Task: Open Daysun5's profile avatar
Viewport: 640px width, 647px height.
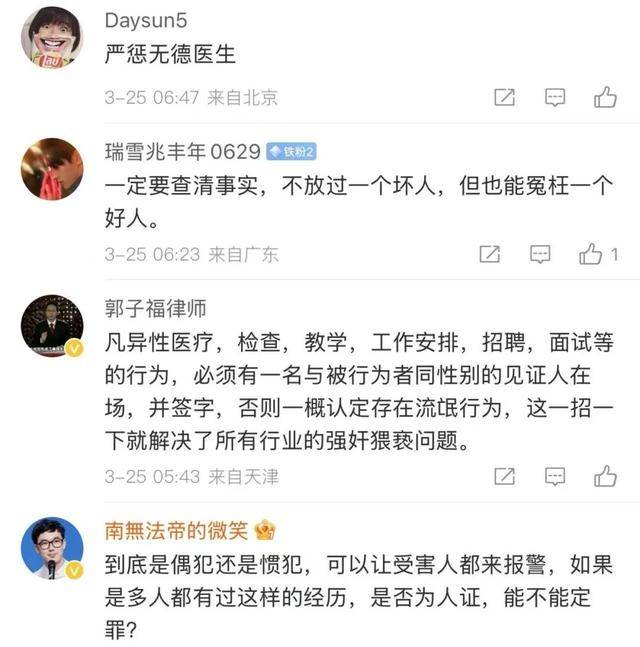Action: coord(52,38)
